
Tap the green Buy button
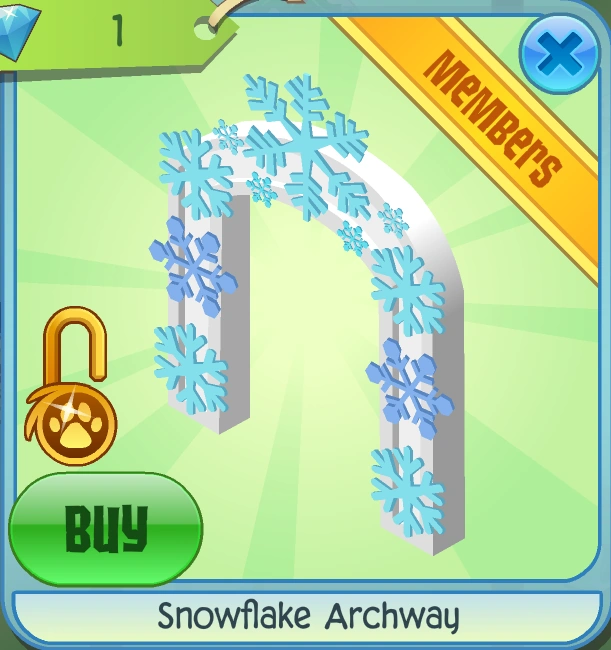coord(105,529)
